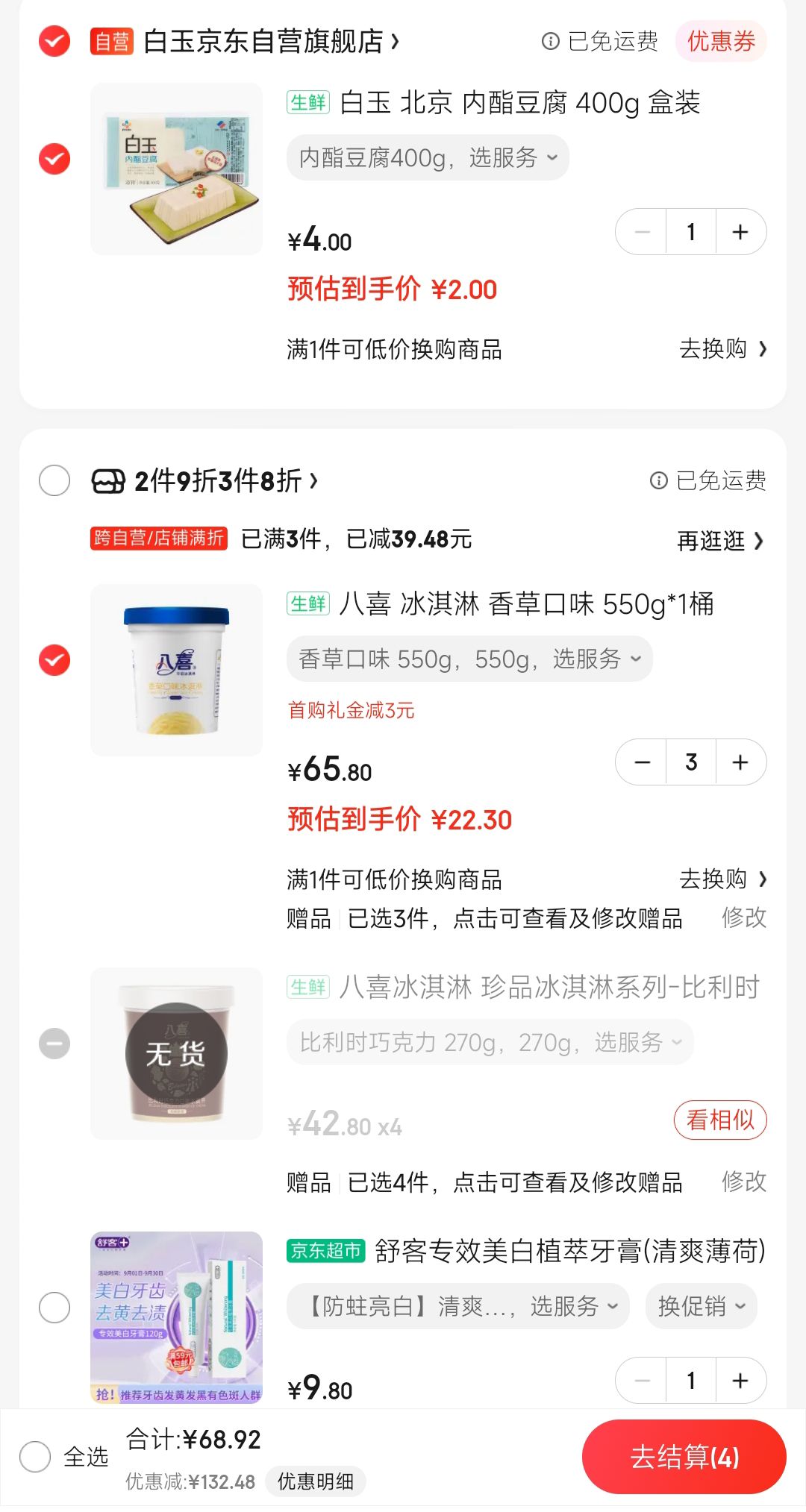
Task: Click the 生鲜 tag on tofu product
Action: [307, 106]
